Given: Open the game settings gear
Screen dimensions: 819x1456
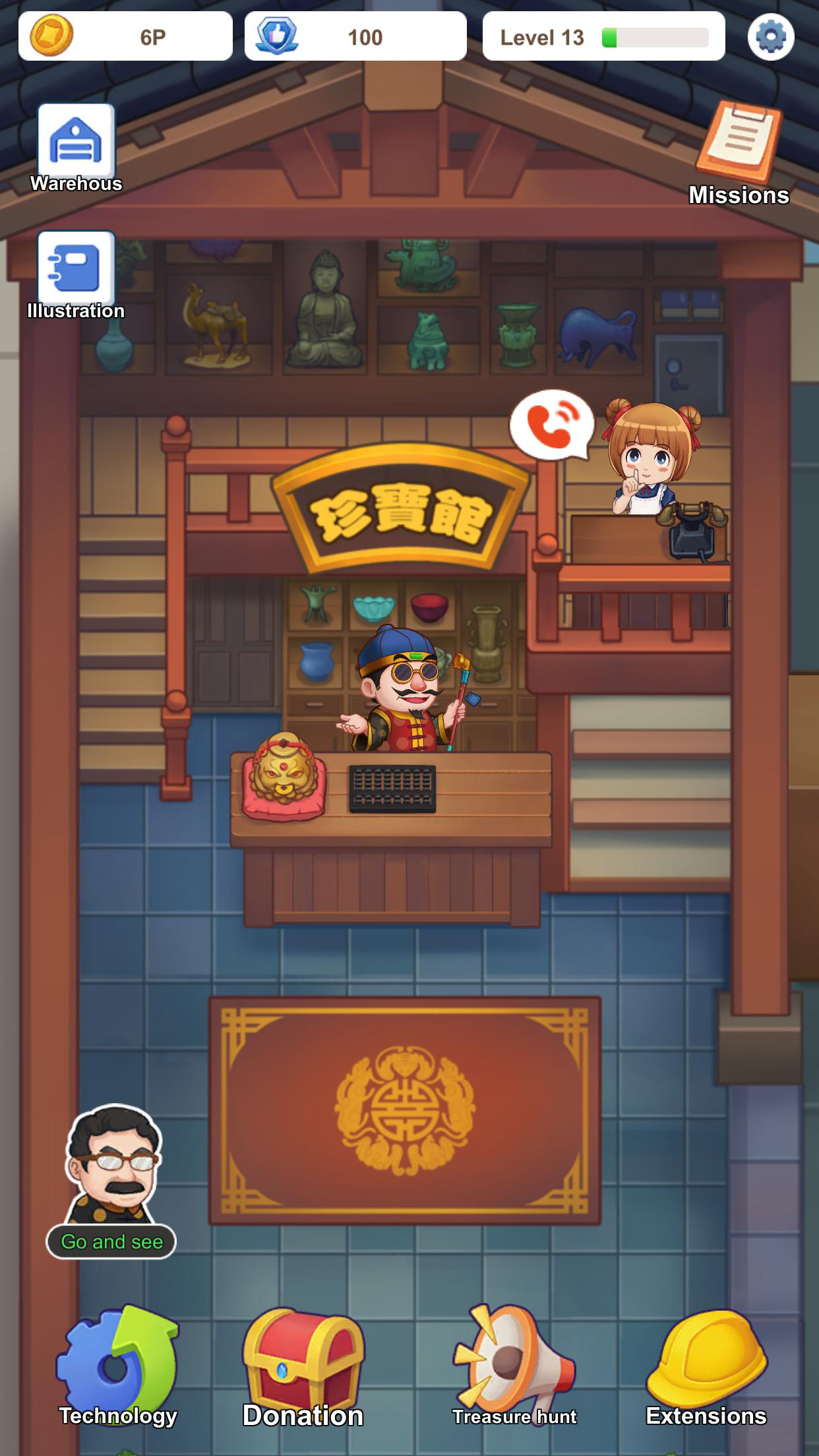Looking at the screenshot, I should [x=770, y=36].
